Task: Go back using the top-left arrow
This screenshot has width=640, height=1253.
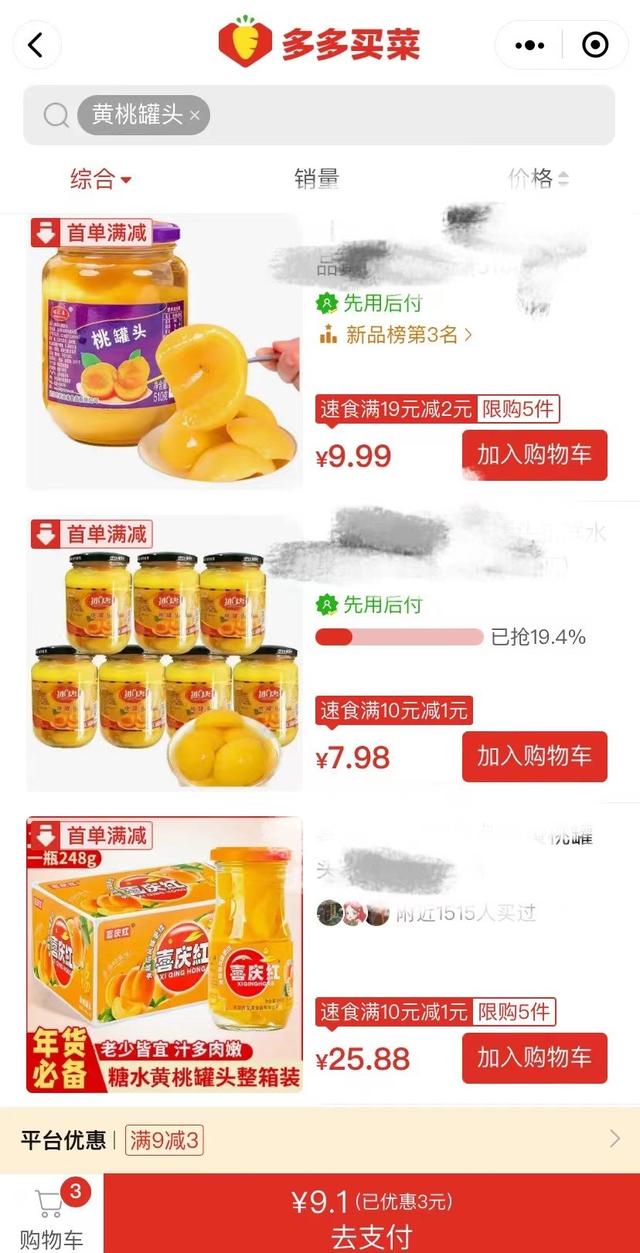Action: click(36, 45)
